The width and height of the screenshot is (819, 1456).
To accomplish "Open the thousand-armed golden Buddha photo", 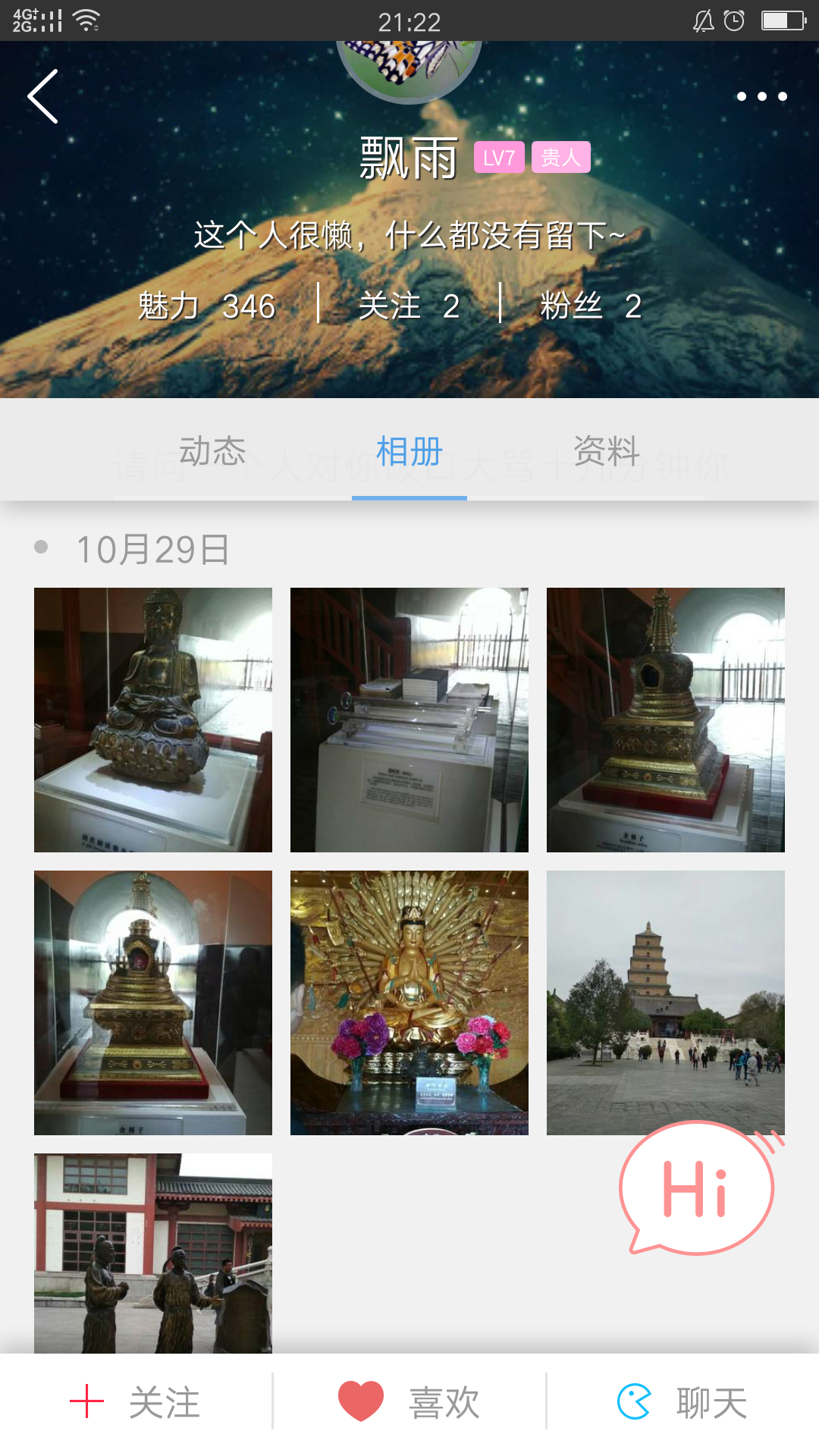I will (x=409, y=1003).
